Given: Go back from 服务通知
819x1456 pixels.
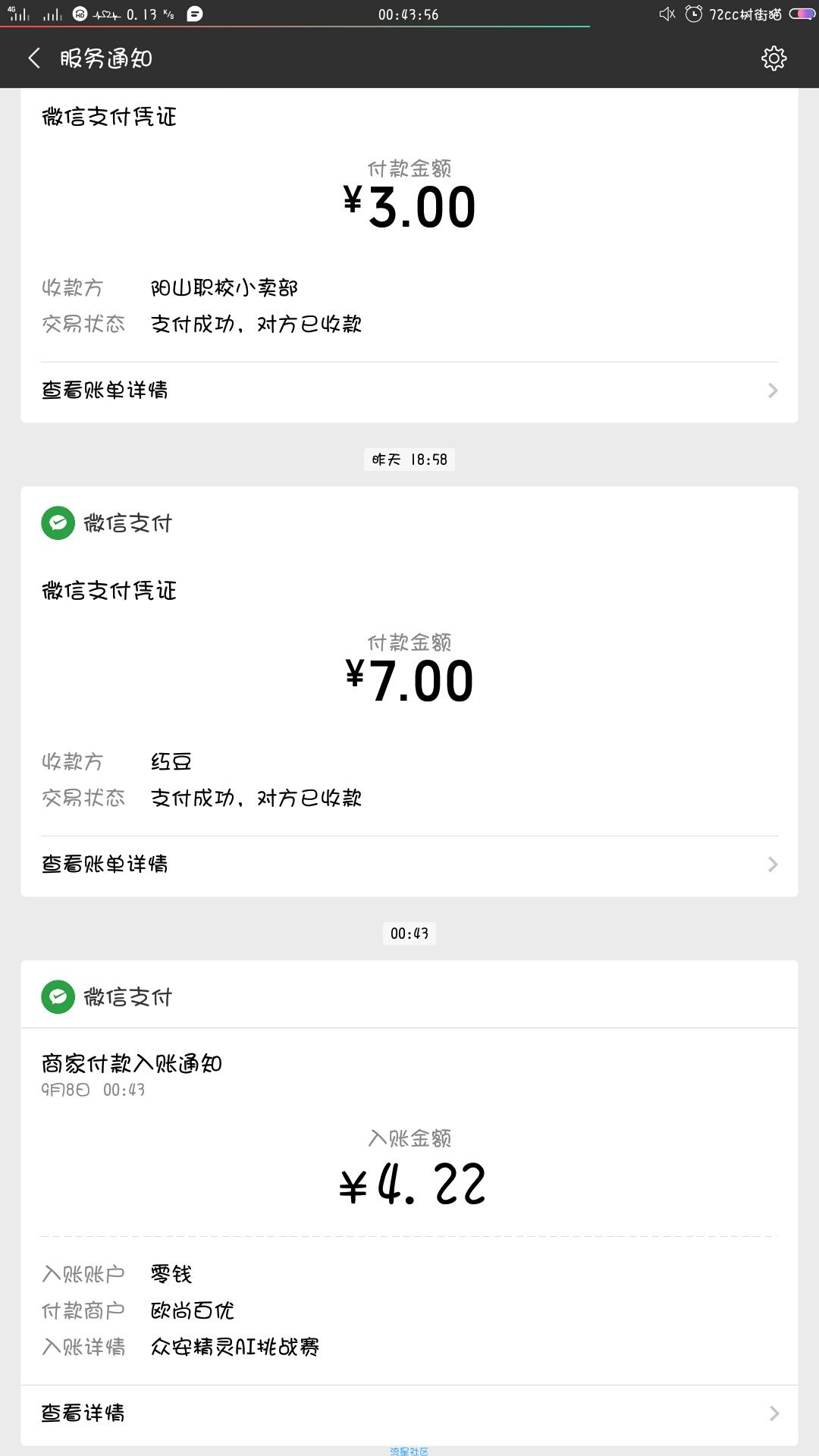Looking at the screenshot, I should 34,58.
